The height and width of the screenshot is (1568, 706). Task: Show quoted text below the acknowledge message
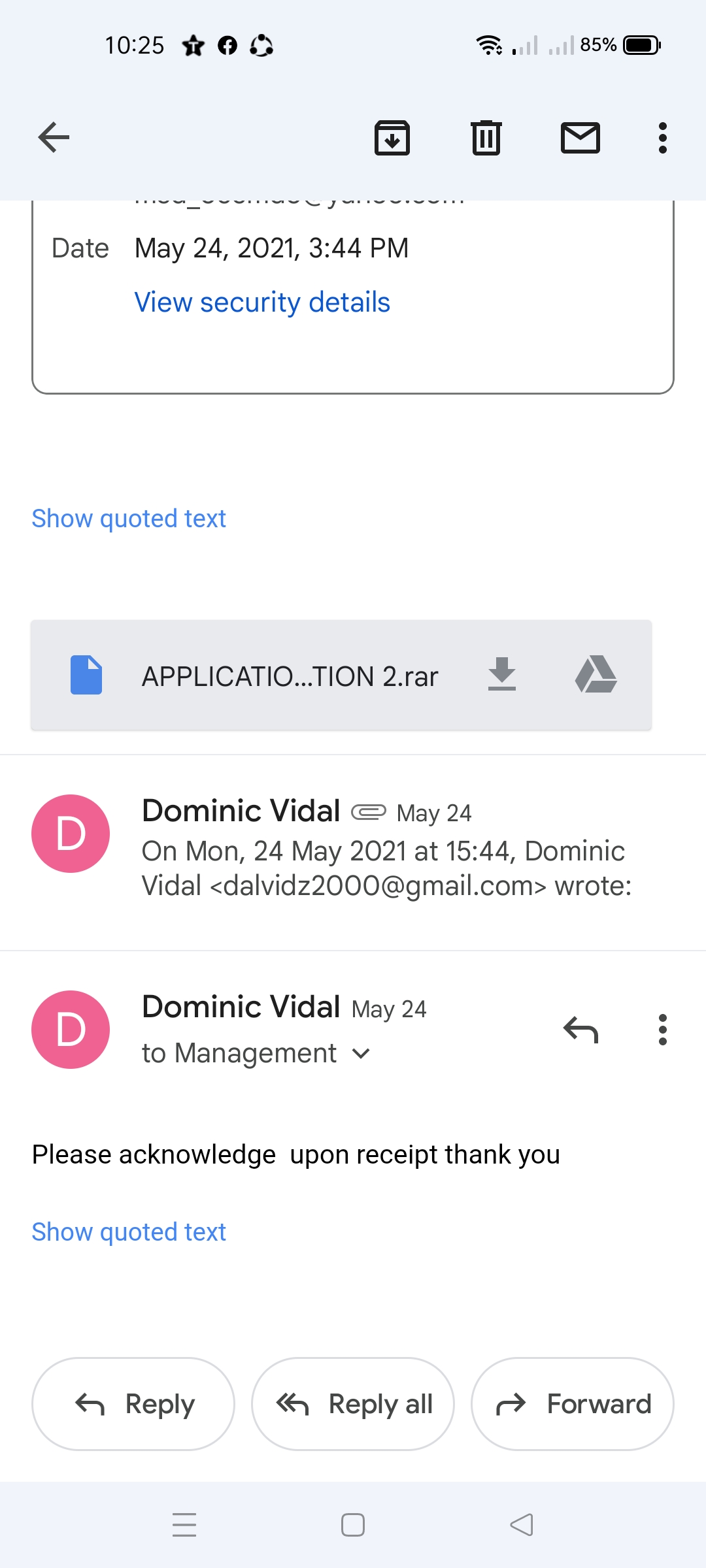[x=129, y=1232]
